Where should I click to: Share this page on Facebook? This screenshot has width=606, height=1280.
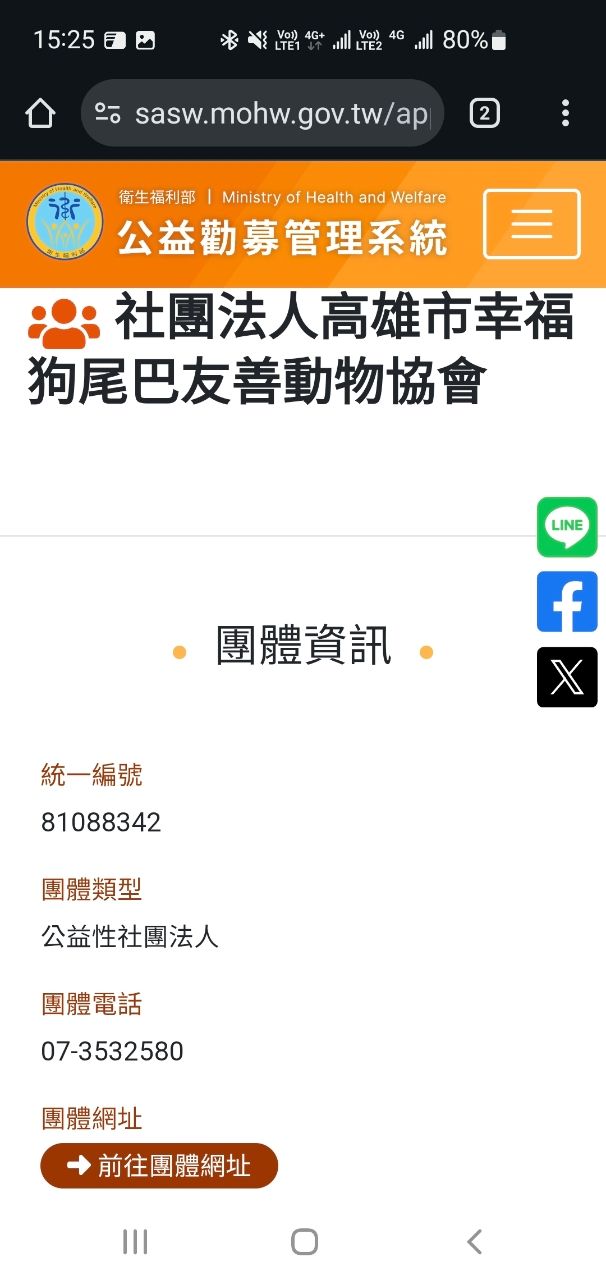pos(567,602)
